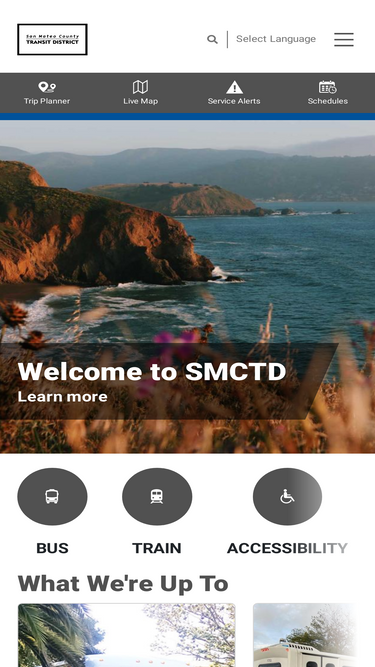Open Trip Planner
The image size is (375, 667).
pos(47,93)
